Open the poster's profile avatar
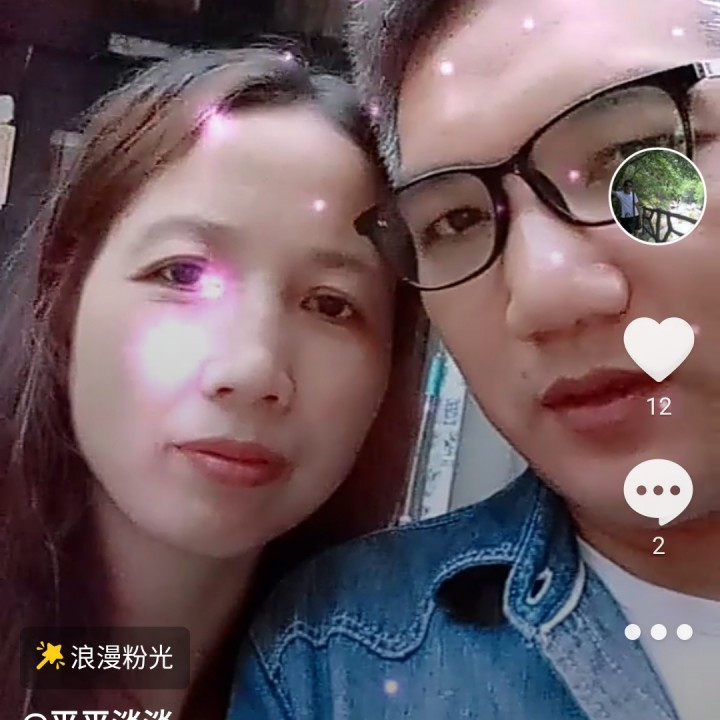 click(657, 196)
